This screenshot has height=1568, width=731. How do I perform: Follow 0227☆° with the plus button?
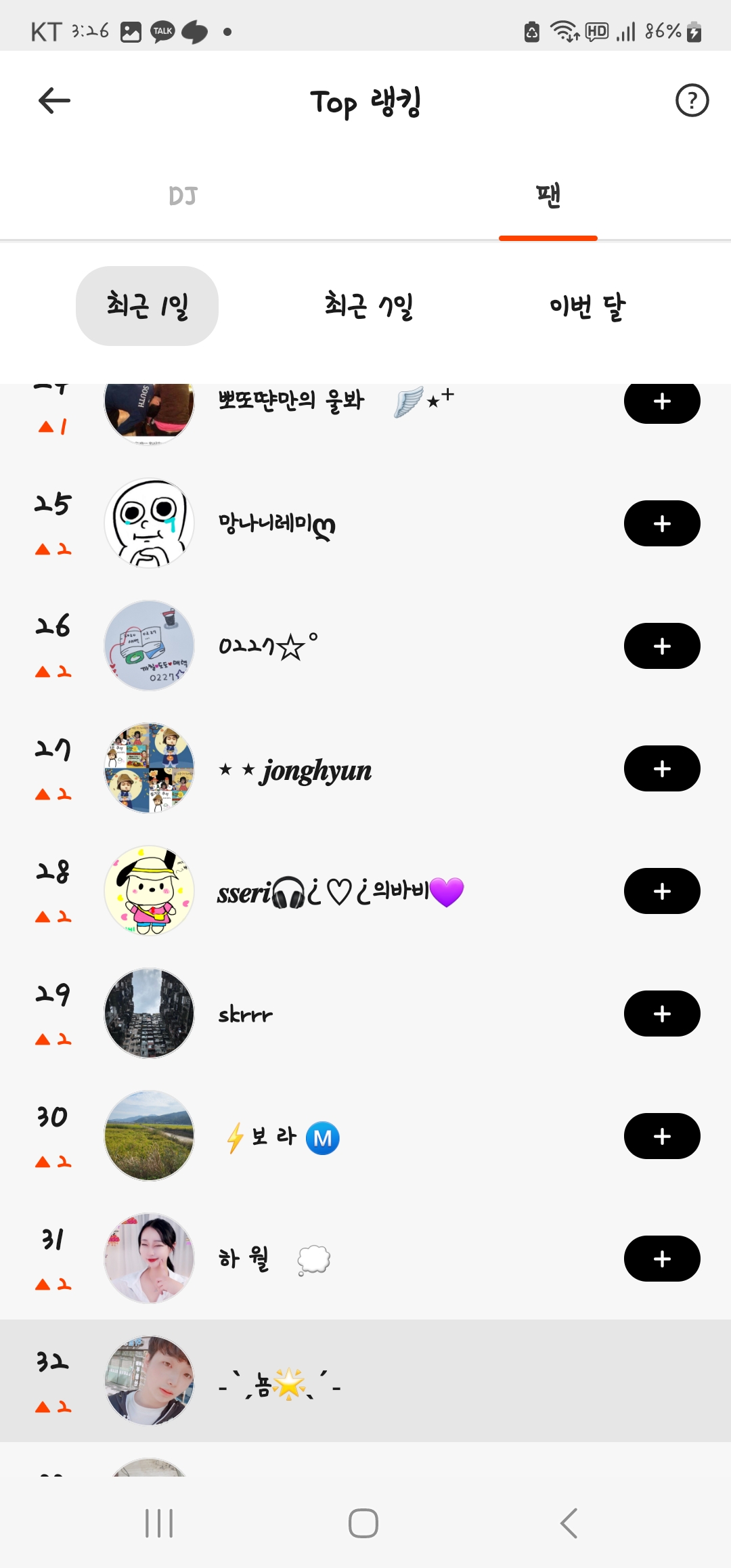click(661, 646)
